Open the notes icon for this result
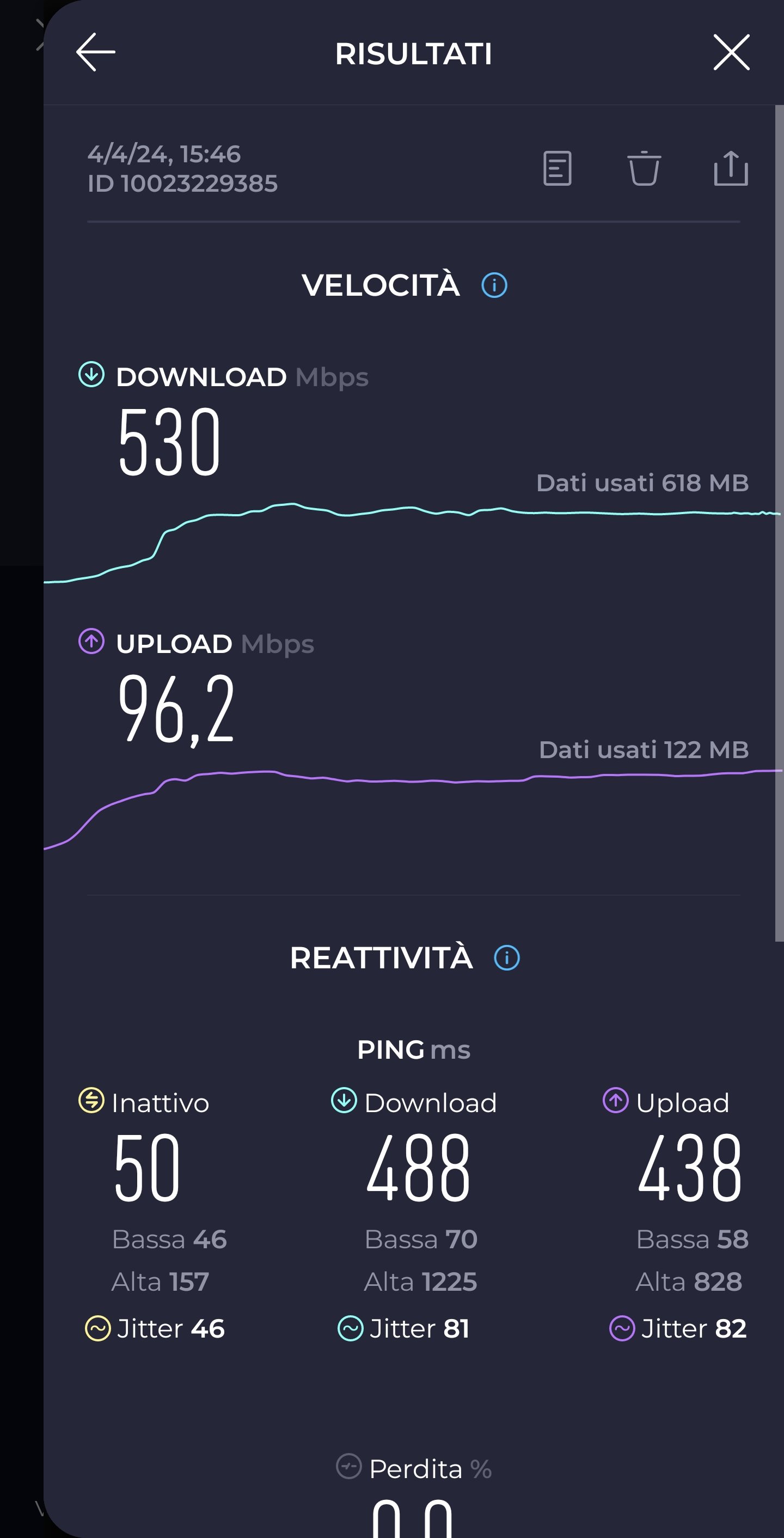784x1538 pixels. coord(558,168)
